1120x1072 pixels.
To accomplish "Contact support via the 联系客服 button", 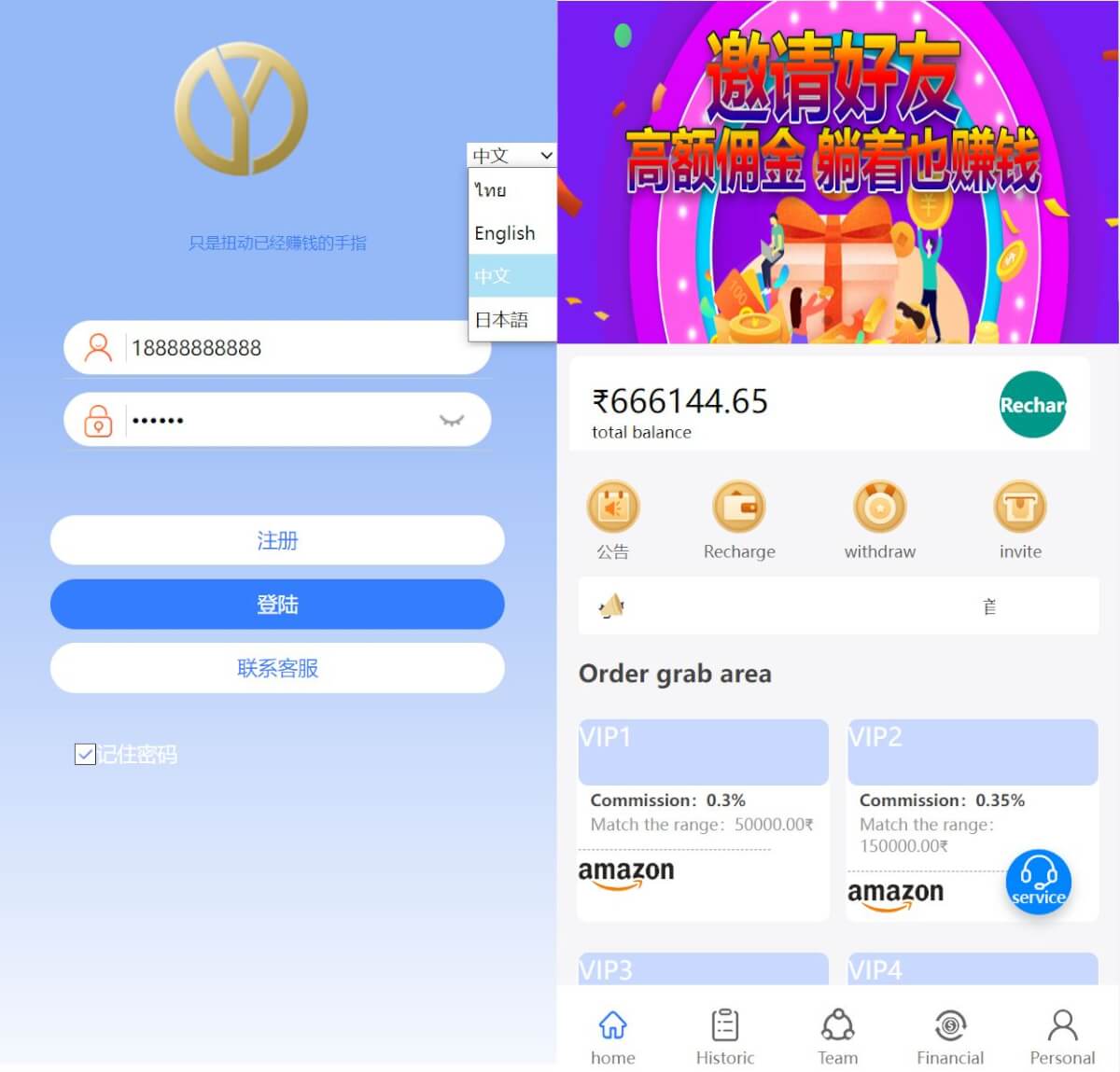I will point(277,668).
